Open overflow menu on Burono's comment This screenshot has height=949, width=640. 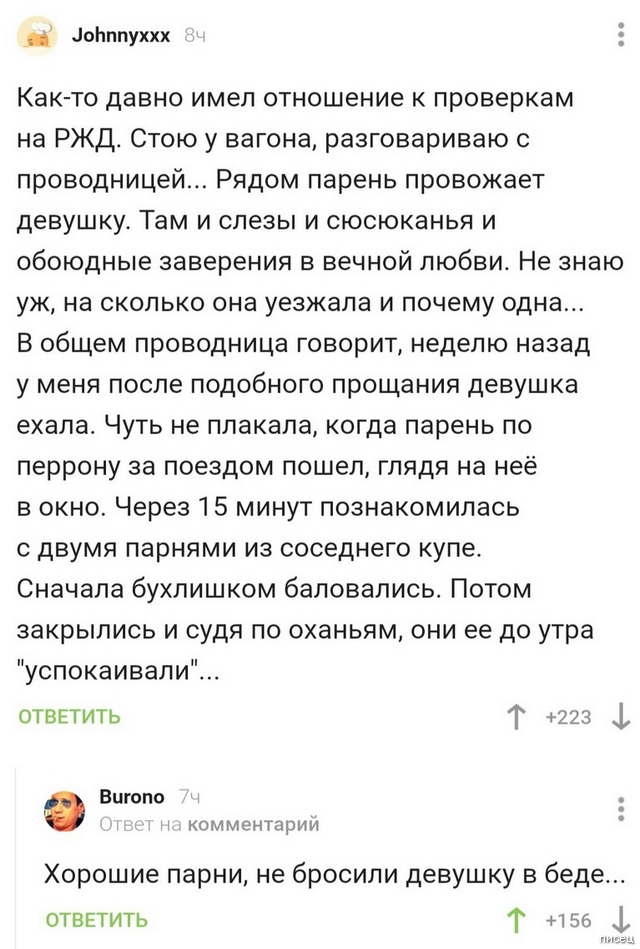[619, 806]
